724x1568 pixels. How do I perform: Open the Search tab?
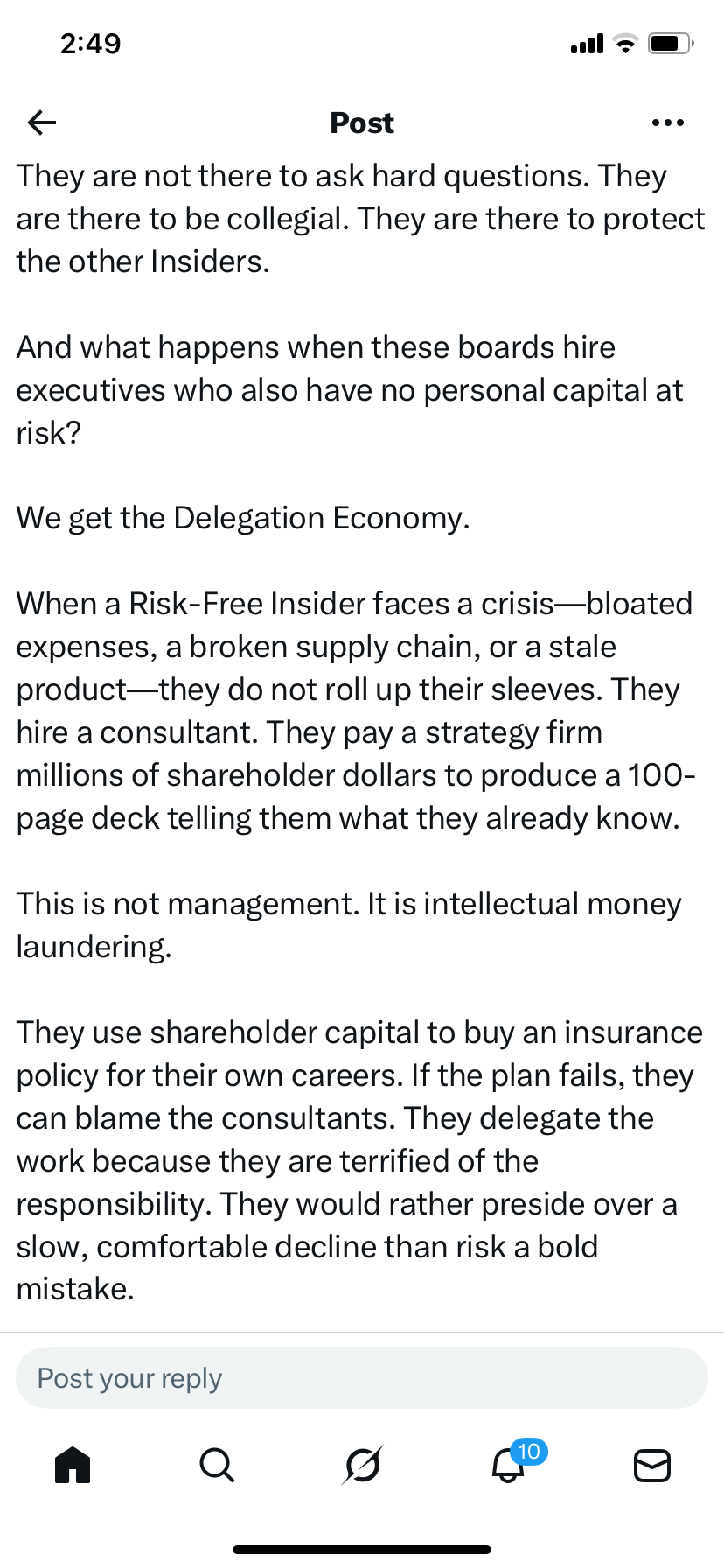pos(217,1464)
